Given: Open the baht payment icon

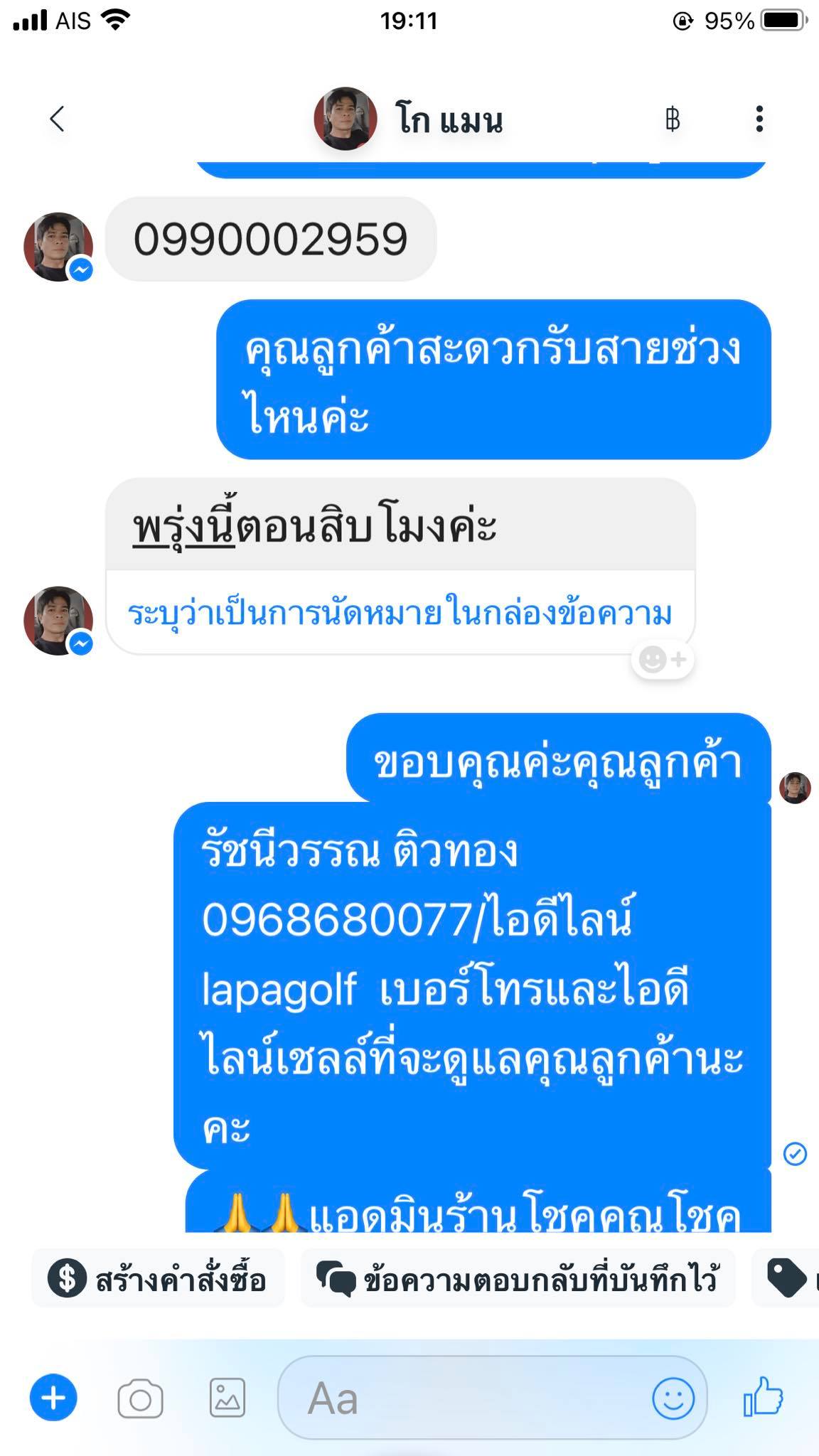Looking at the screenshot, I should (x=672, y=119).
